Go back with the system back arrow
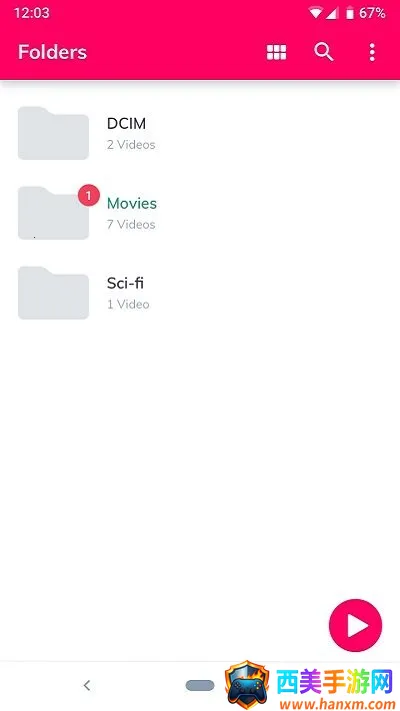The height and width of the screenshot is (711, 400). [87, 685]
